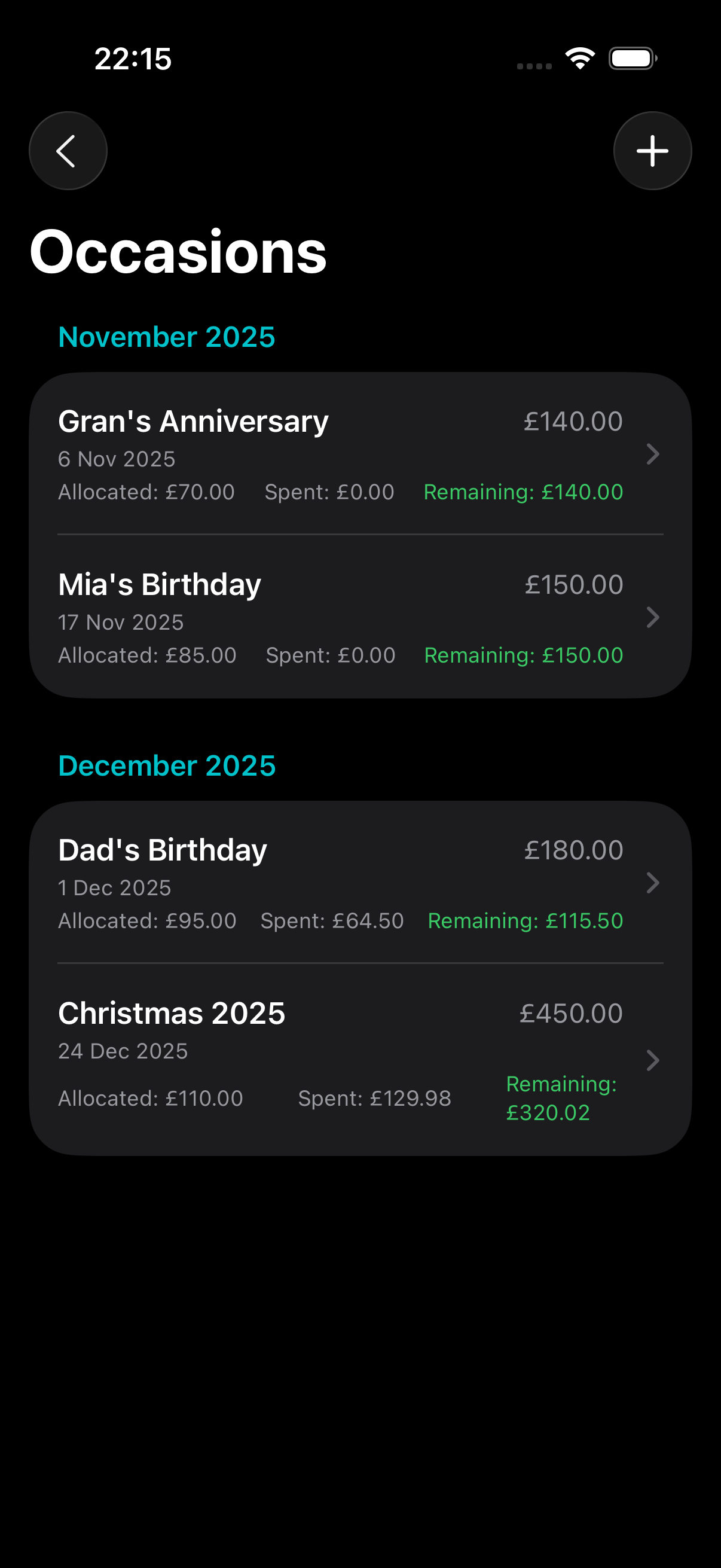
Task: Open Mia's Birthday details via its chevron
Action: 653,618
